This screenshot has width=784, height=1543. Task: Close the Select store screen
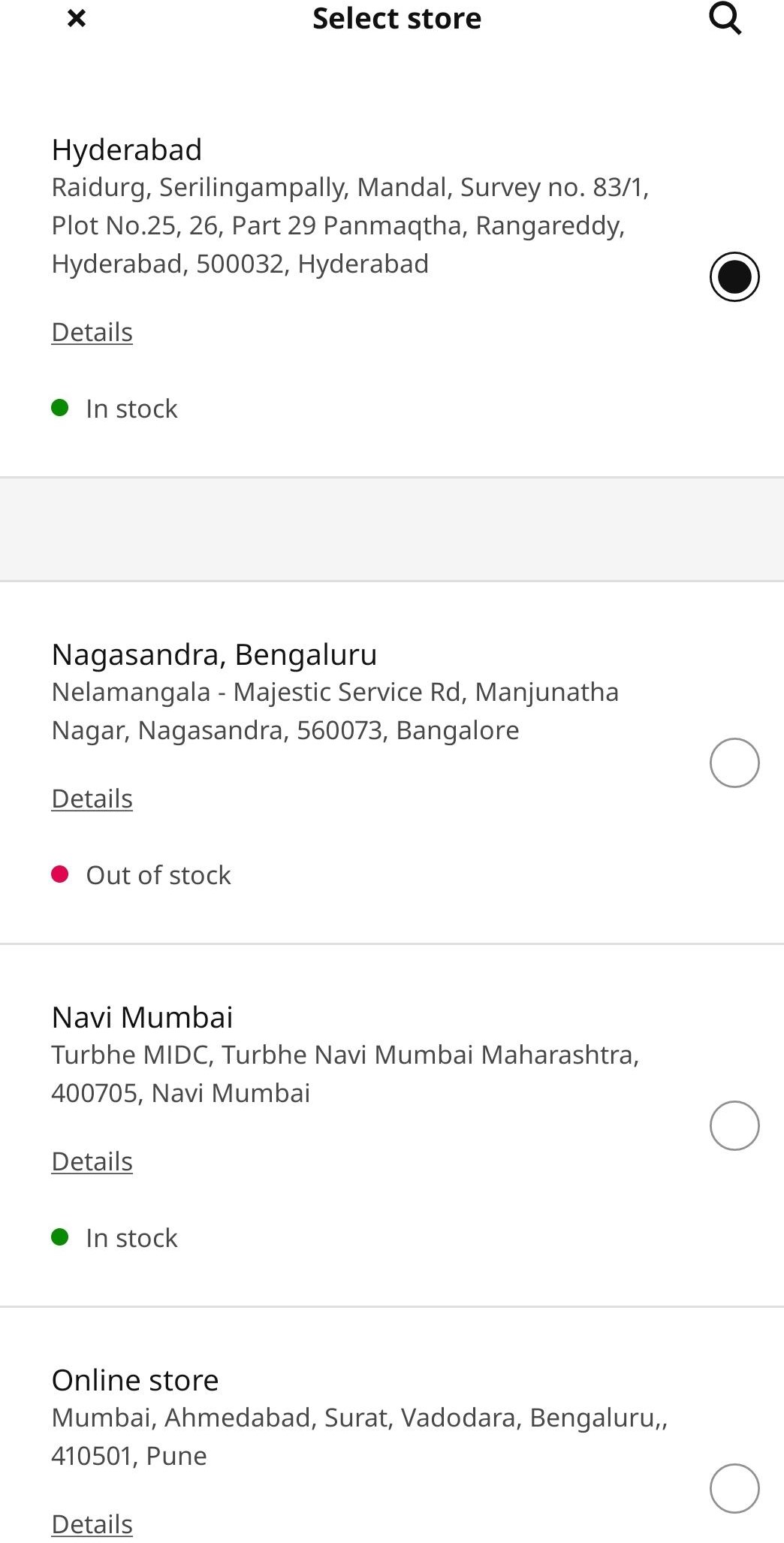pos(75,19)
